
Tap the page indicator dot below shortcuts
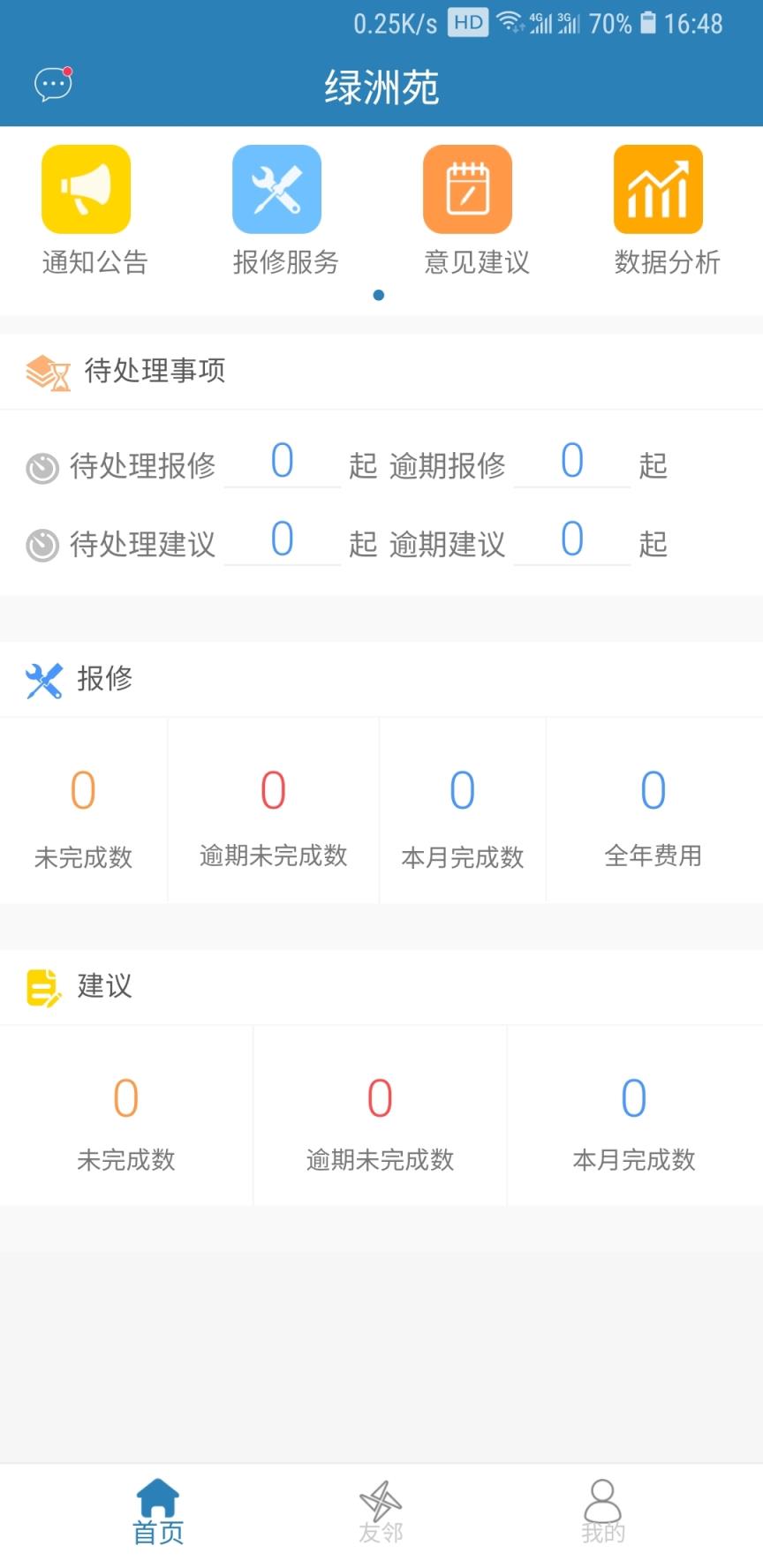click(378, 296)
